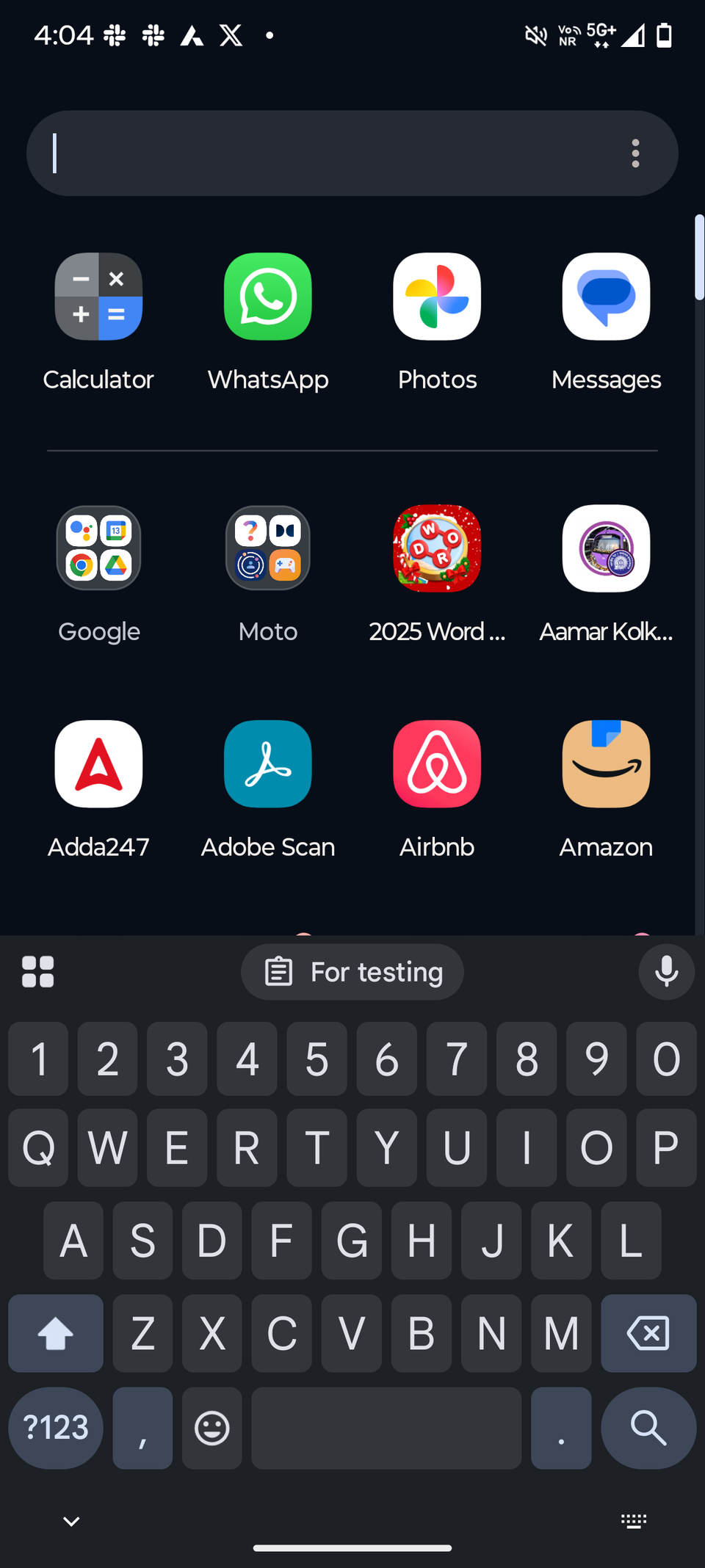Expand the Moto apps folder
The height and width of the screenshot is (1568, 705).
click(x=267, y=548)
